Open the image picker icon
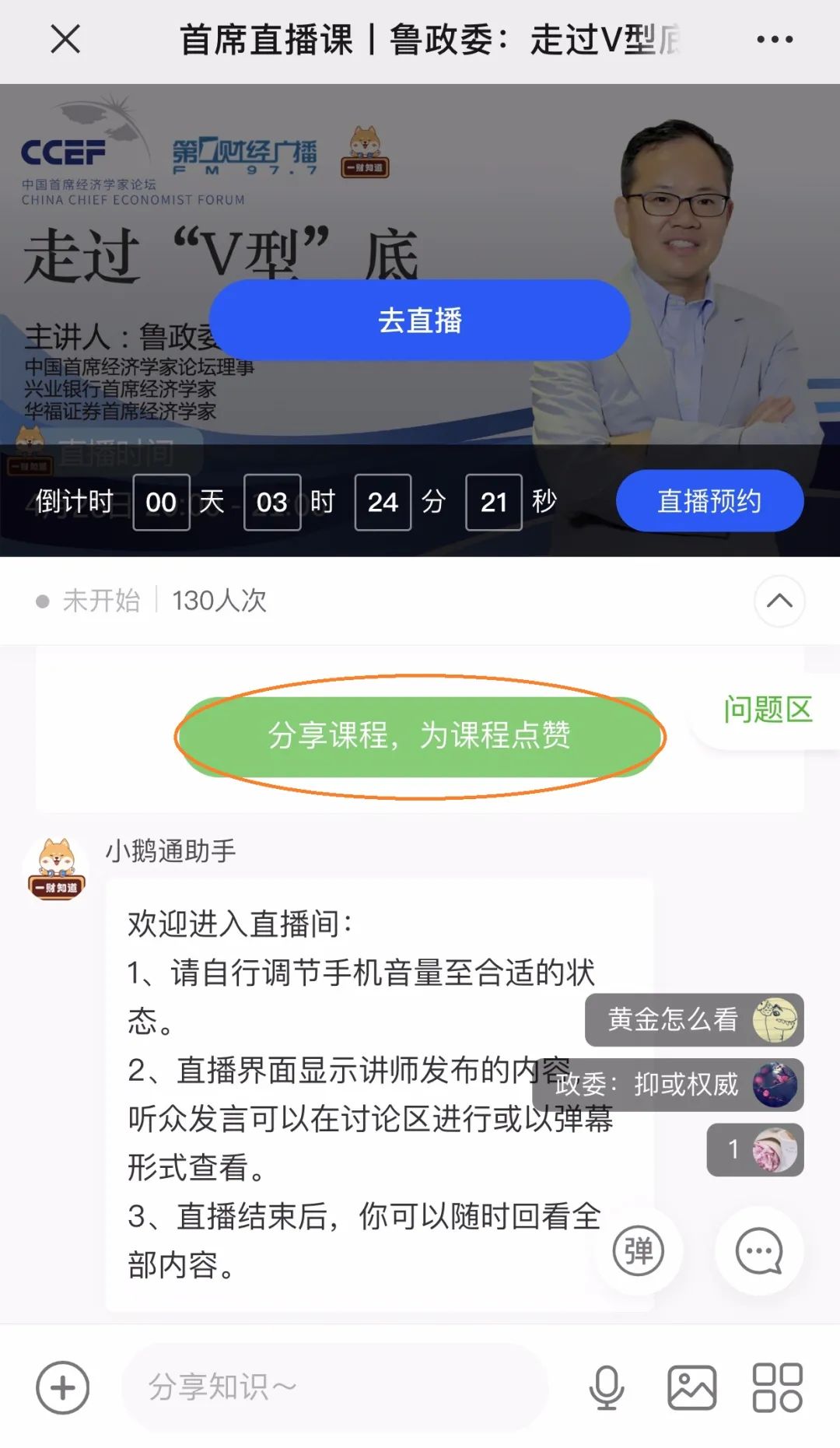Image resolution: width=840 pixels, height=1448 pixels. 691,1389
